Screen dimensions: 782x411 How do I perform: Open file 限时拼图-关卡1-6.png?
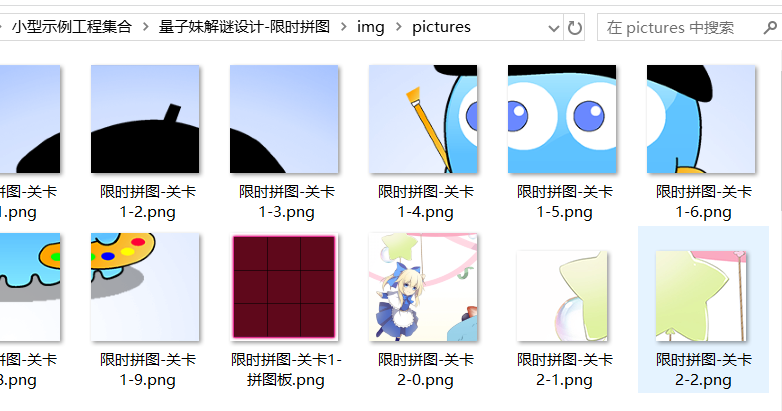point(701,120)
